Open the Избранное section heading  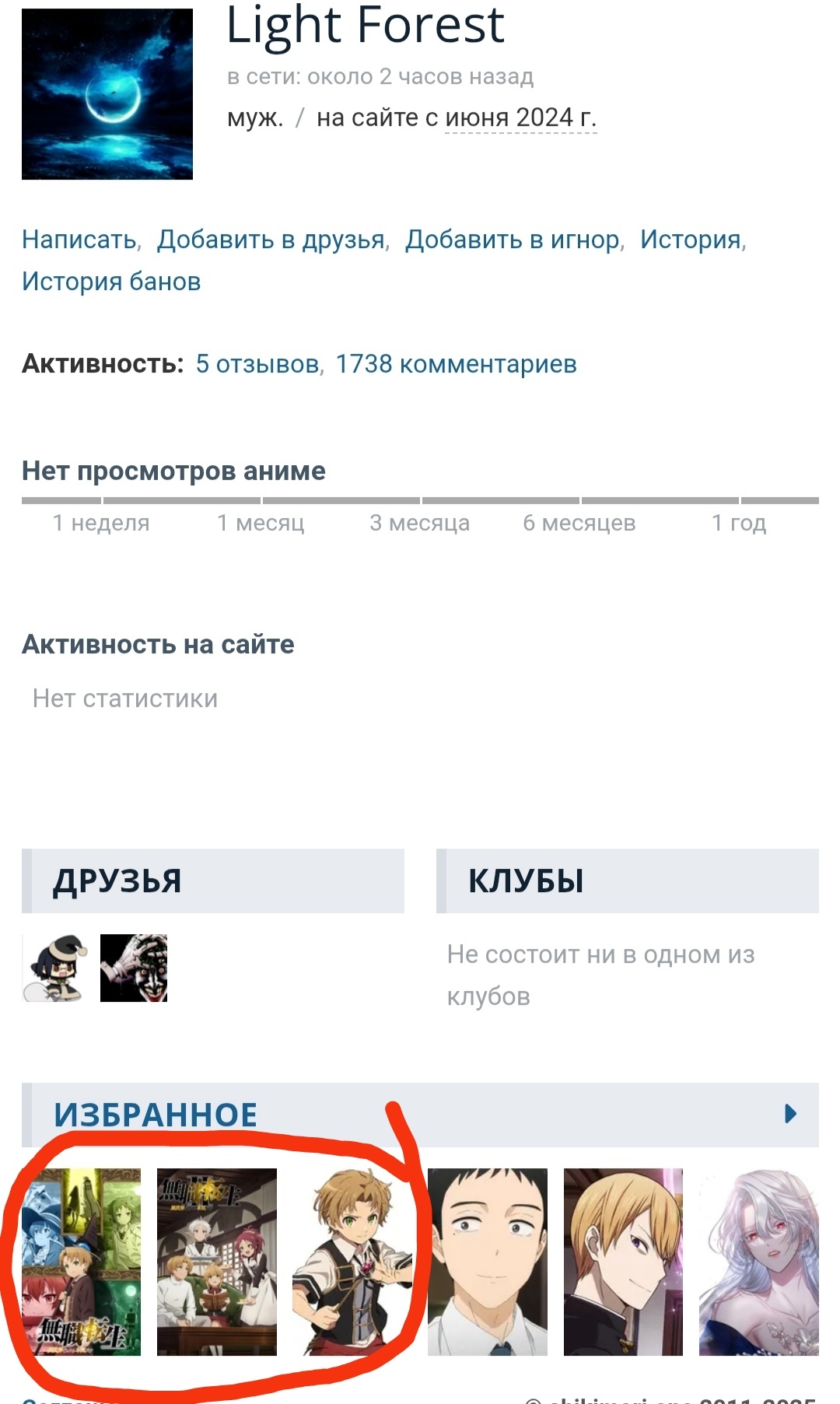coord(156,1115)
